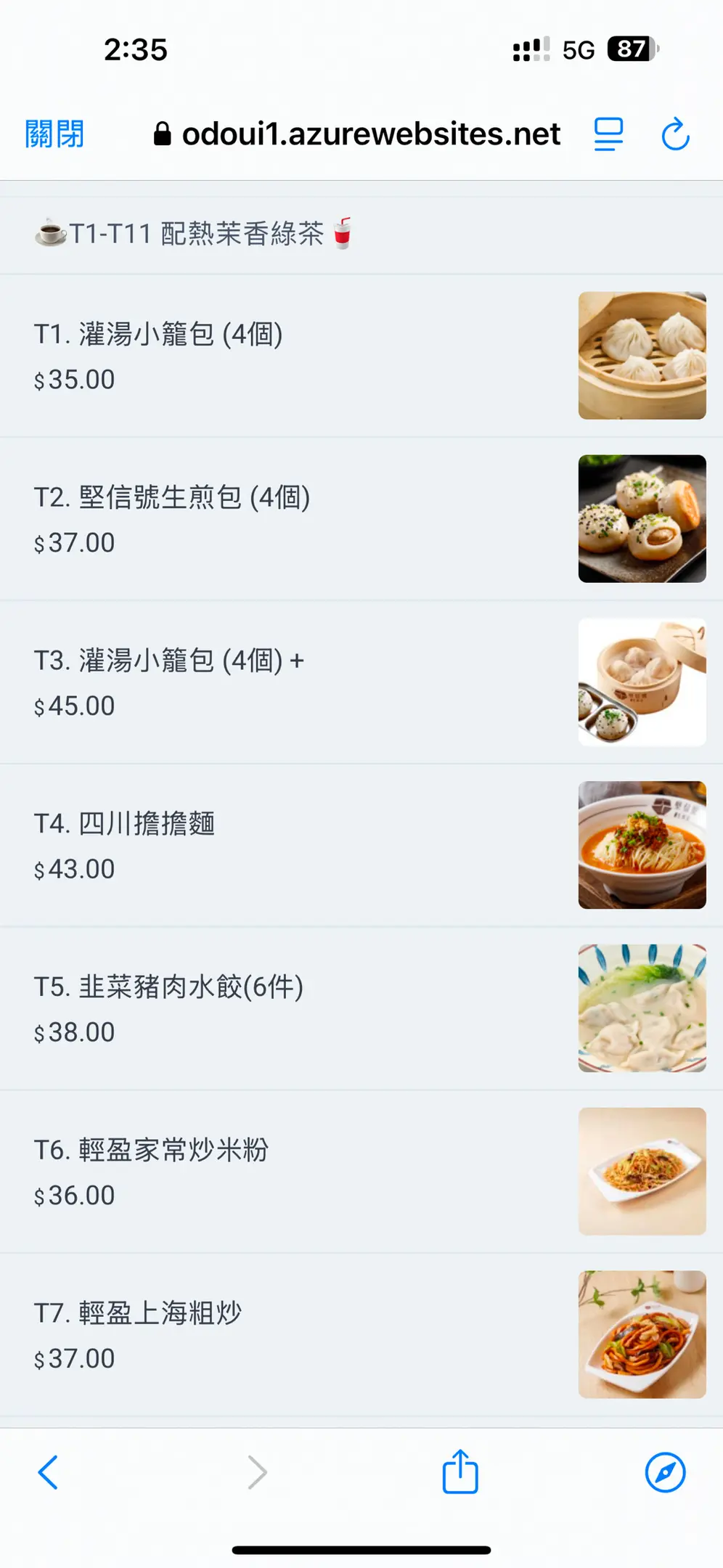Open the reader view icon
723x1568 pixels.
pos(608,134)
